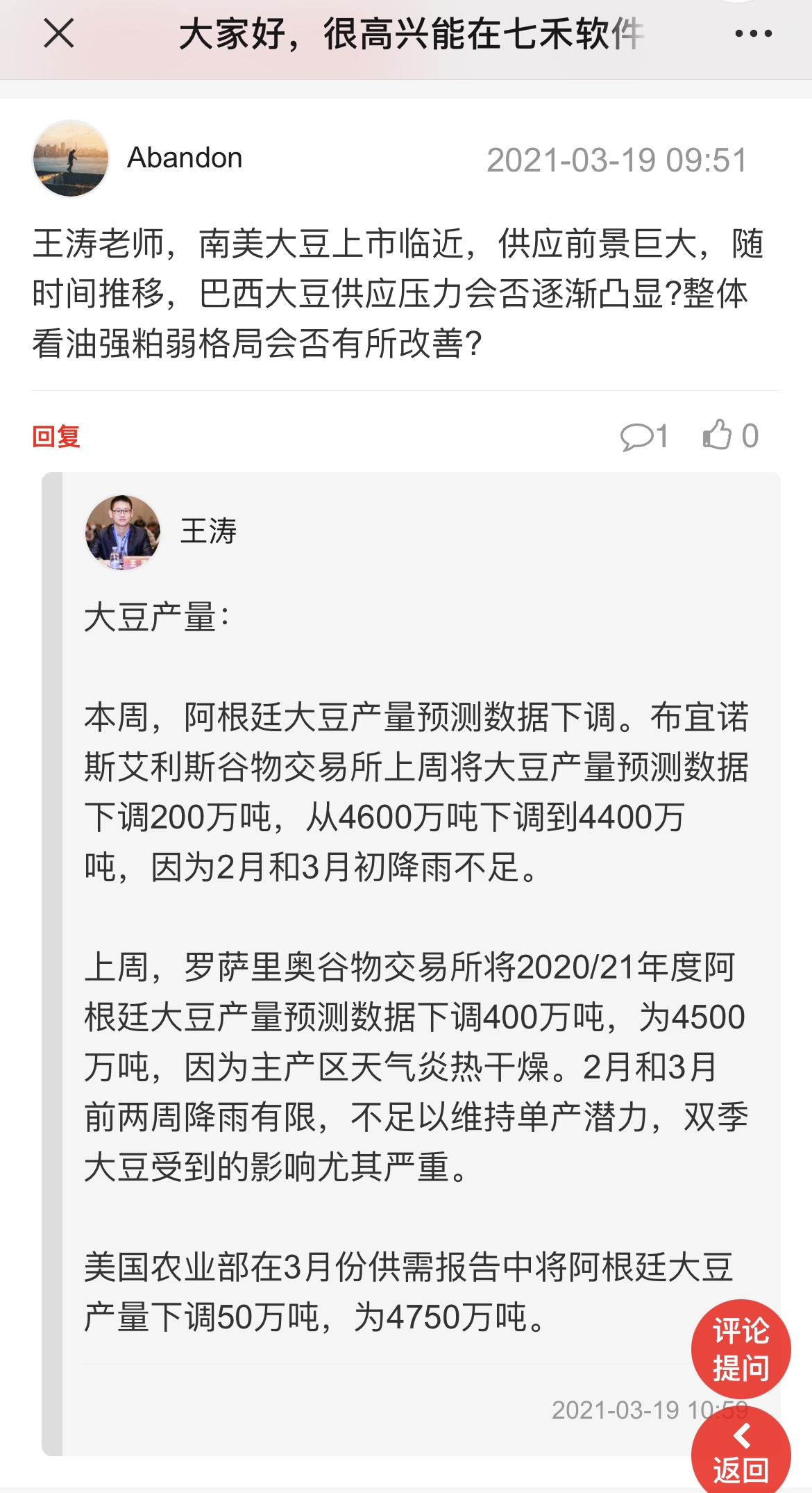Close the page with the X icon

[x=59, y=33]
